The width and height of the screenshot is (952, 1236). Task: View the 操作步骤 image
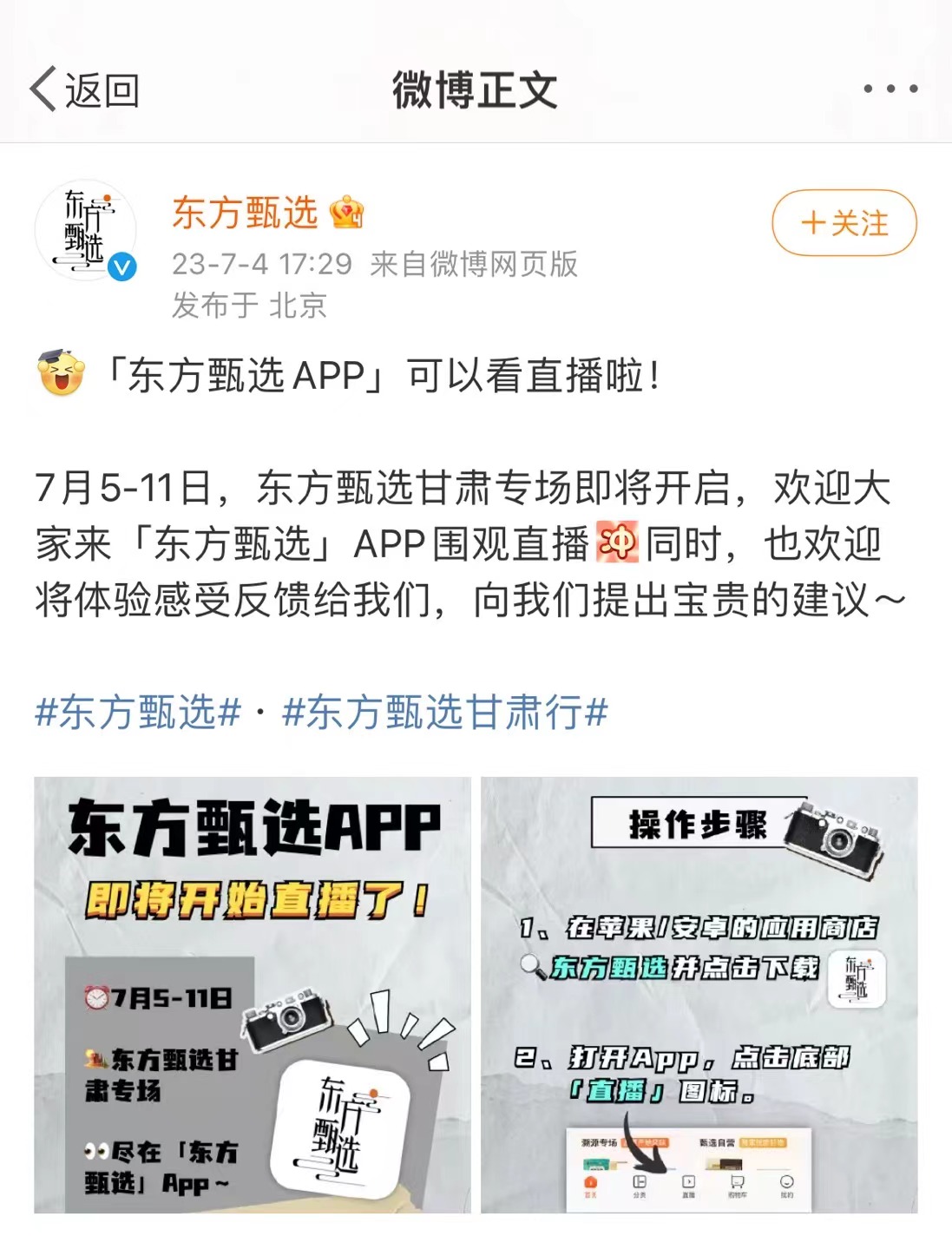click(699, 994)
